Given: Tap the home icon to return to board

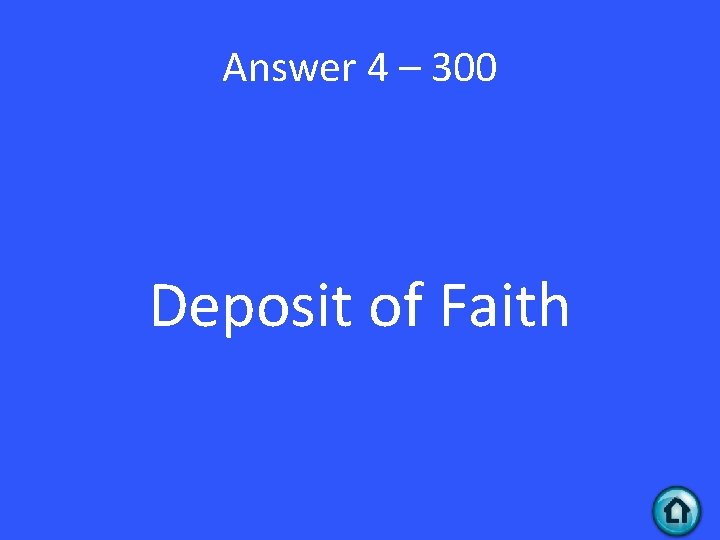Looking at the screenshot, I should pyautogui.click(x=677, y=512).
